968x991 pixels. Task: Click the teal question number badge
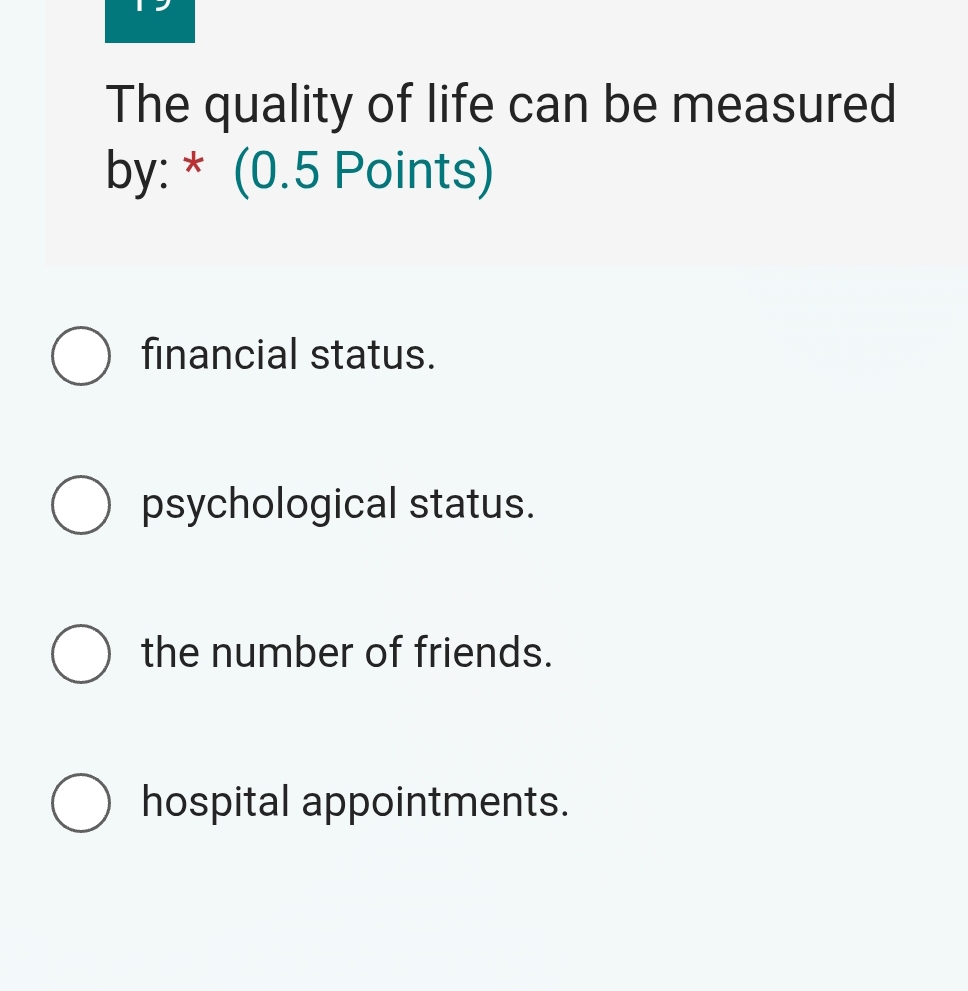pyautogui.click(x=149, y=15)
